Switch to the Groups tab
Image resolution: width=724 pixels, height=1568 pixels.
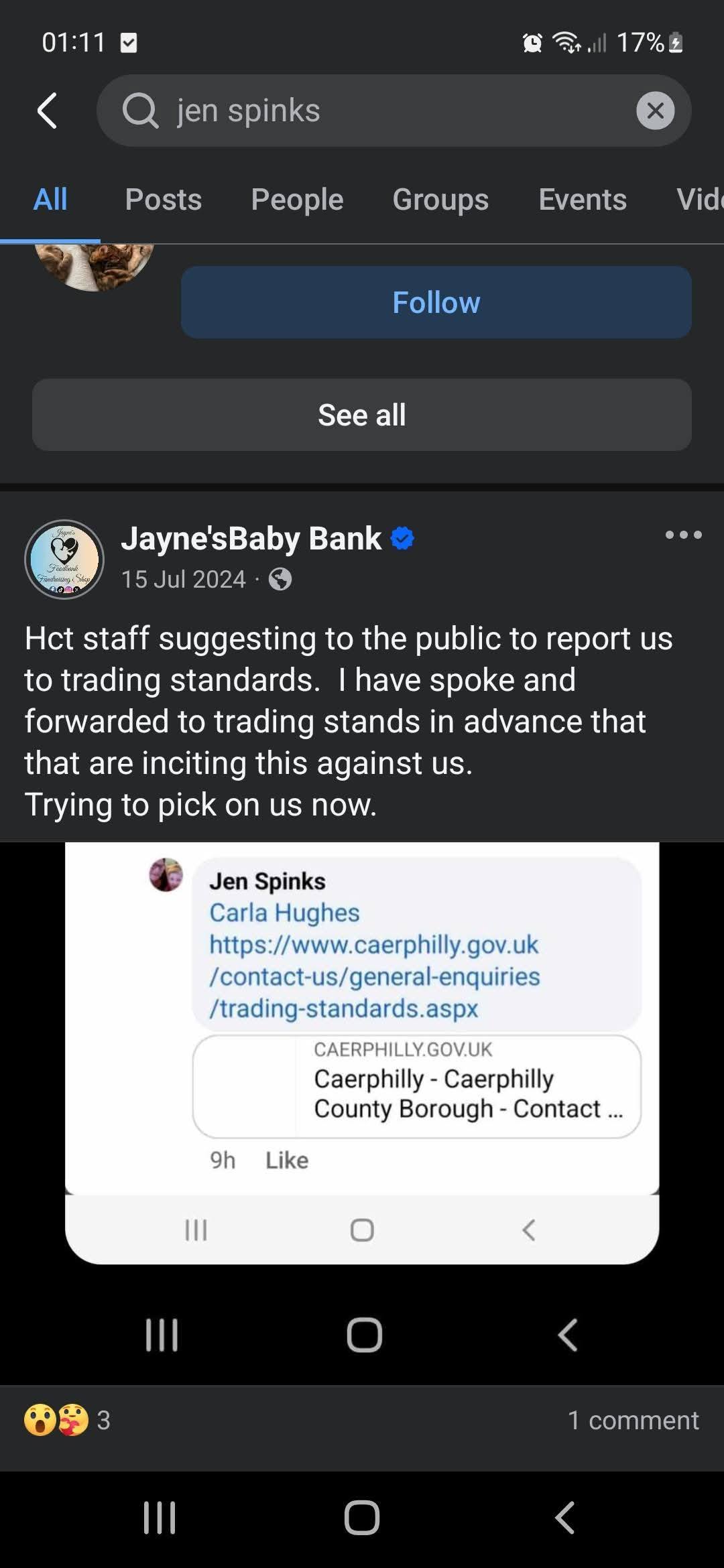point(440,200)
